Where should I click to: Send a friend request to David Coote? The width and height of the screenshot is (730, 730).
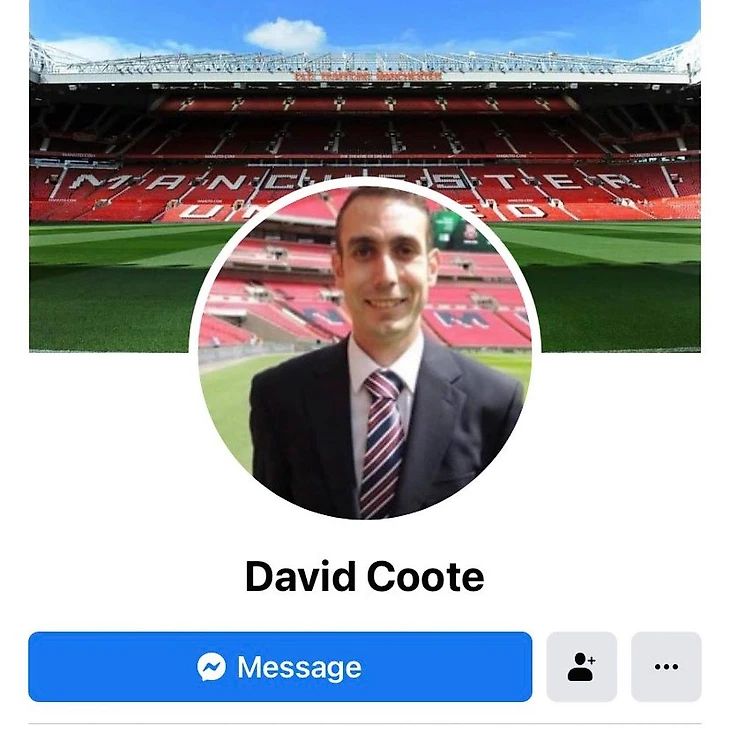click(x=581, y=667)
